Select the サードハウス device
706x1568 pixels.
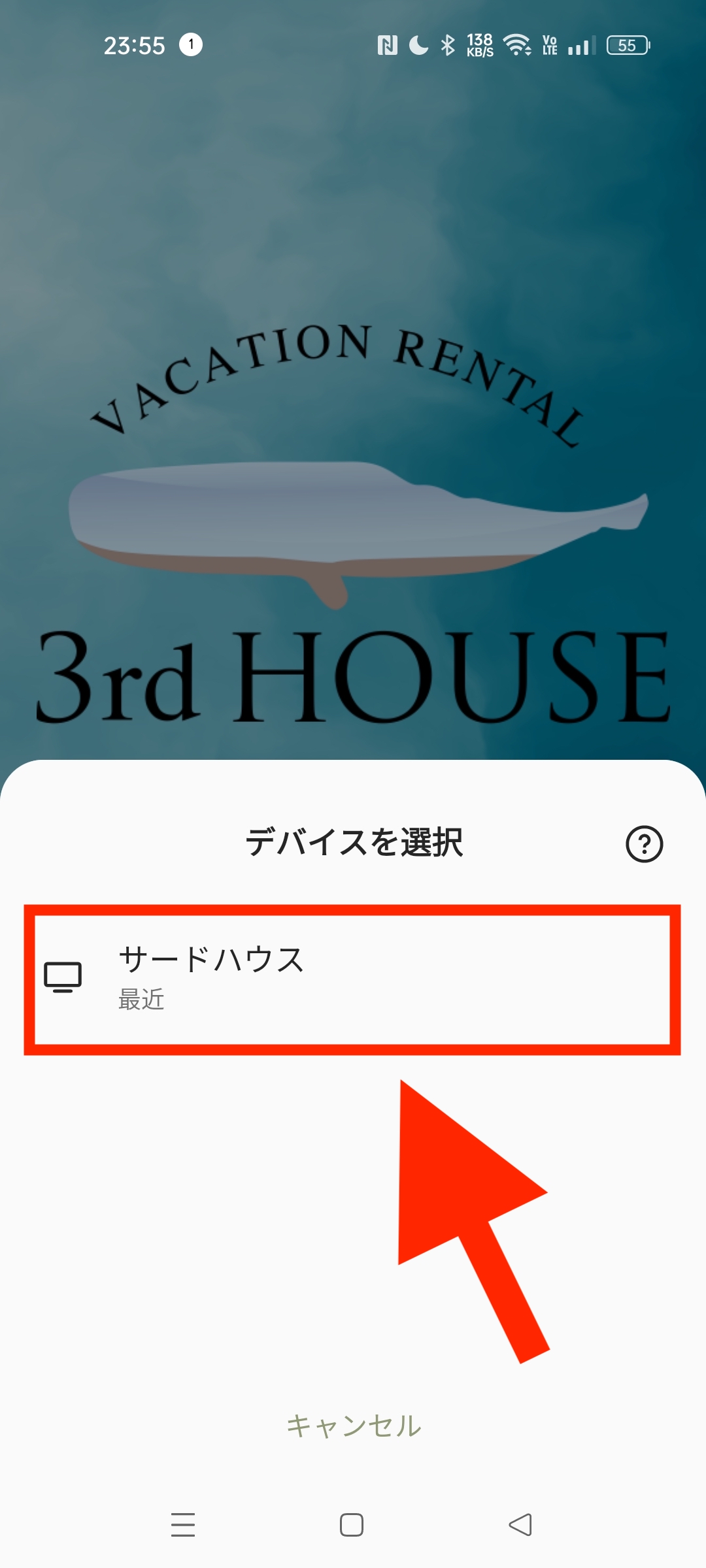point(352,979)
